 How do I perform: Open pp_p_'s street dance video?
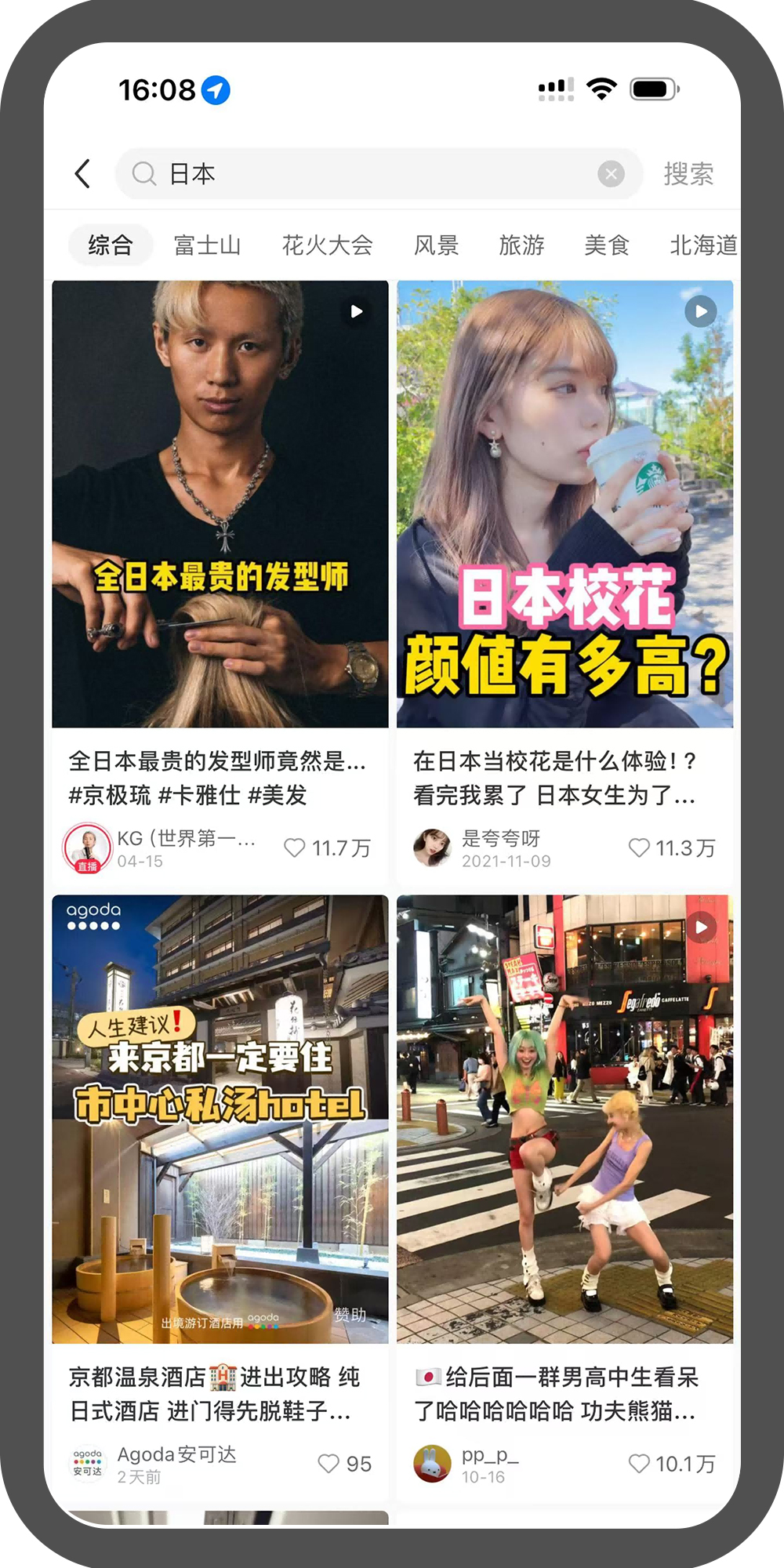click(x=564, y=1120)
